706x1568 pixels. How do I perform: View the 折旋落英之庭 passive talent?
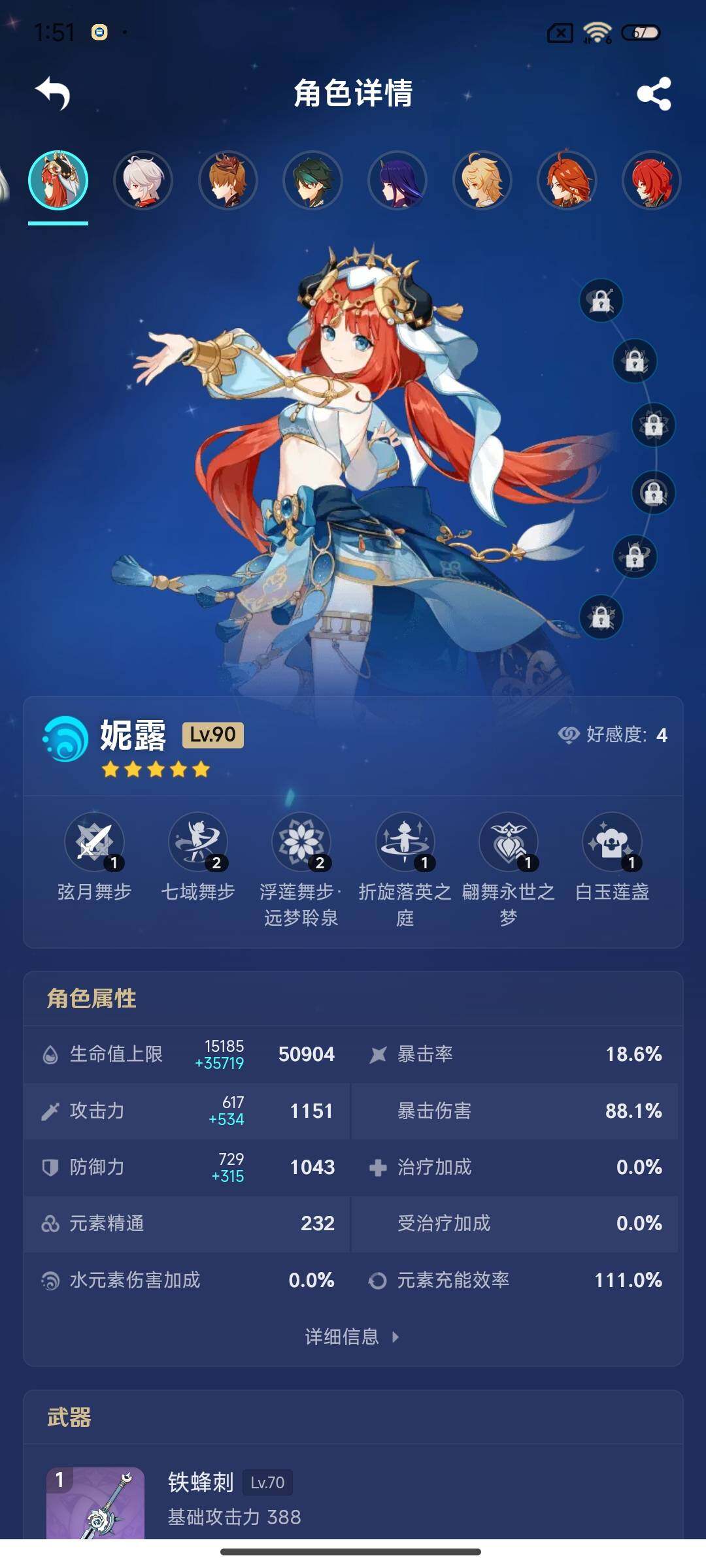(405, 870)
